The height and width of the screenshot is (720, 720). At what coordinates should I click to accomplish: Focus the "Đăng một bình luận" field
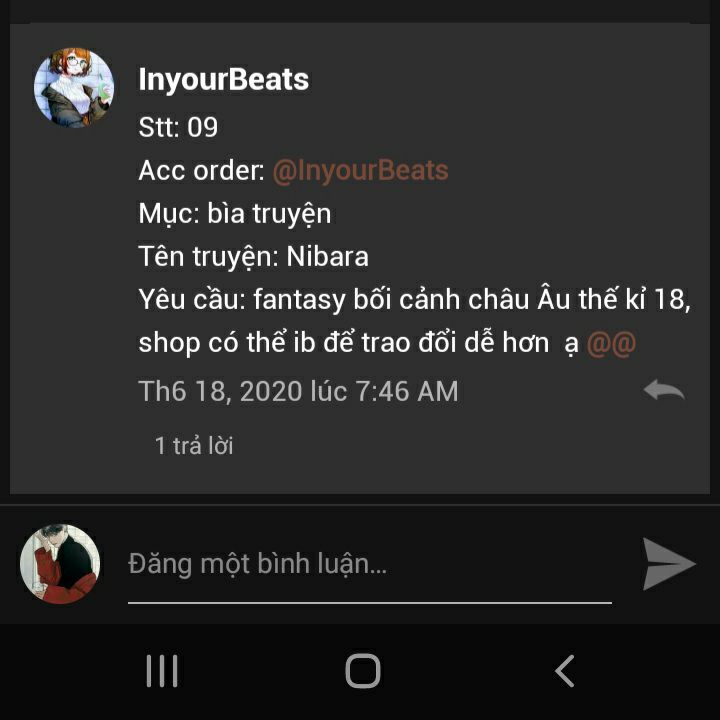pyautogui.click(x=370, y=564)
